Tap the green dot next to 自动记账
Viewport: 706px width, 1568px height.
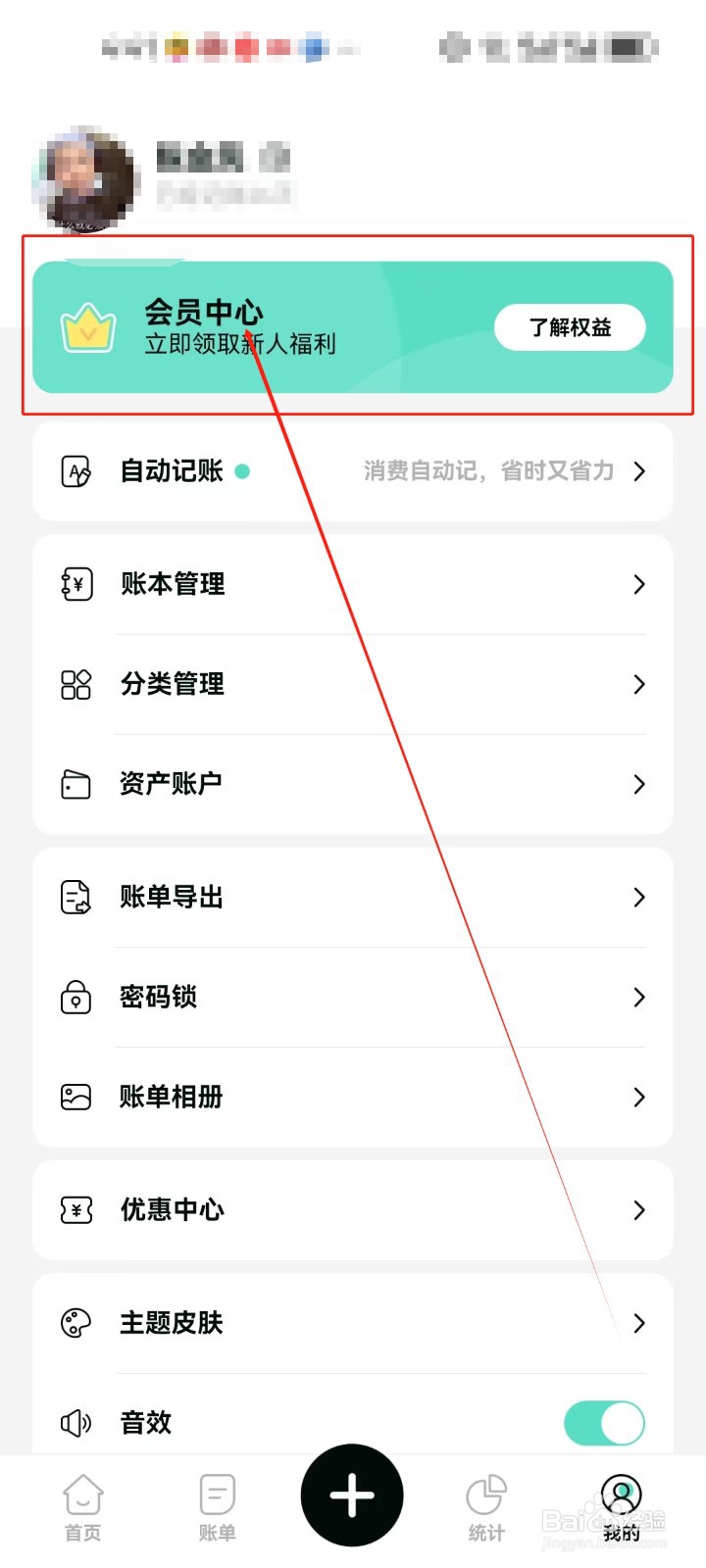coord(242,471)
